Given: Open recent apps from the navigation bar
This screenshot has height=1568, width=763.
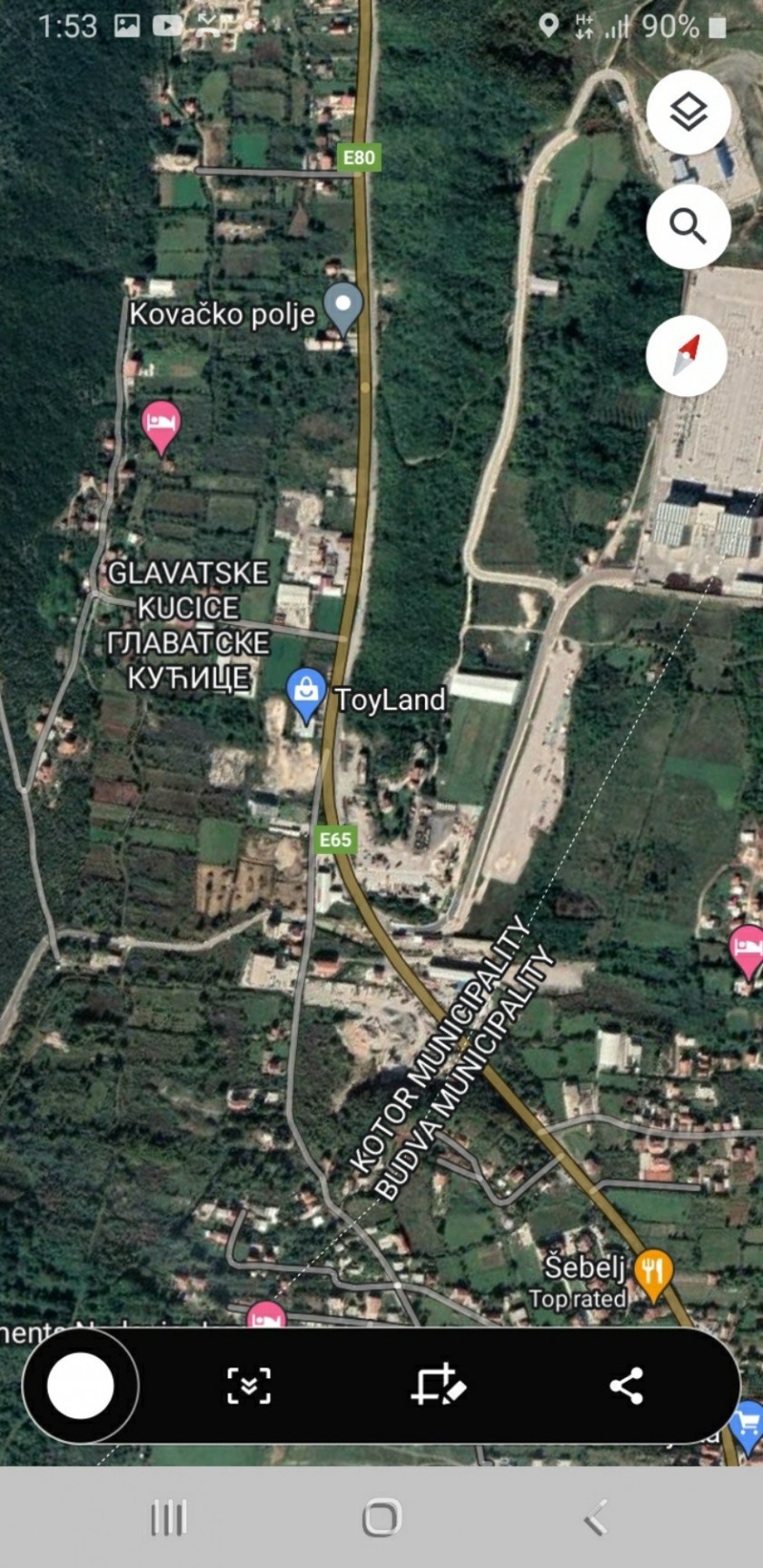Looking at the screenshot, I should pyautogui.click(x=169, y=1517).
